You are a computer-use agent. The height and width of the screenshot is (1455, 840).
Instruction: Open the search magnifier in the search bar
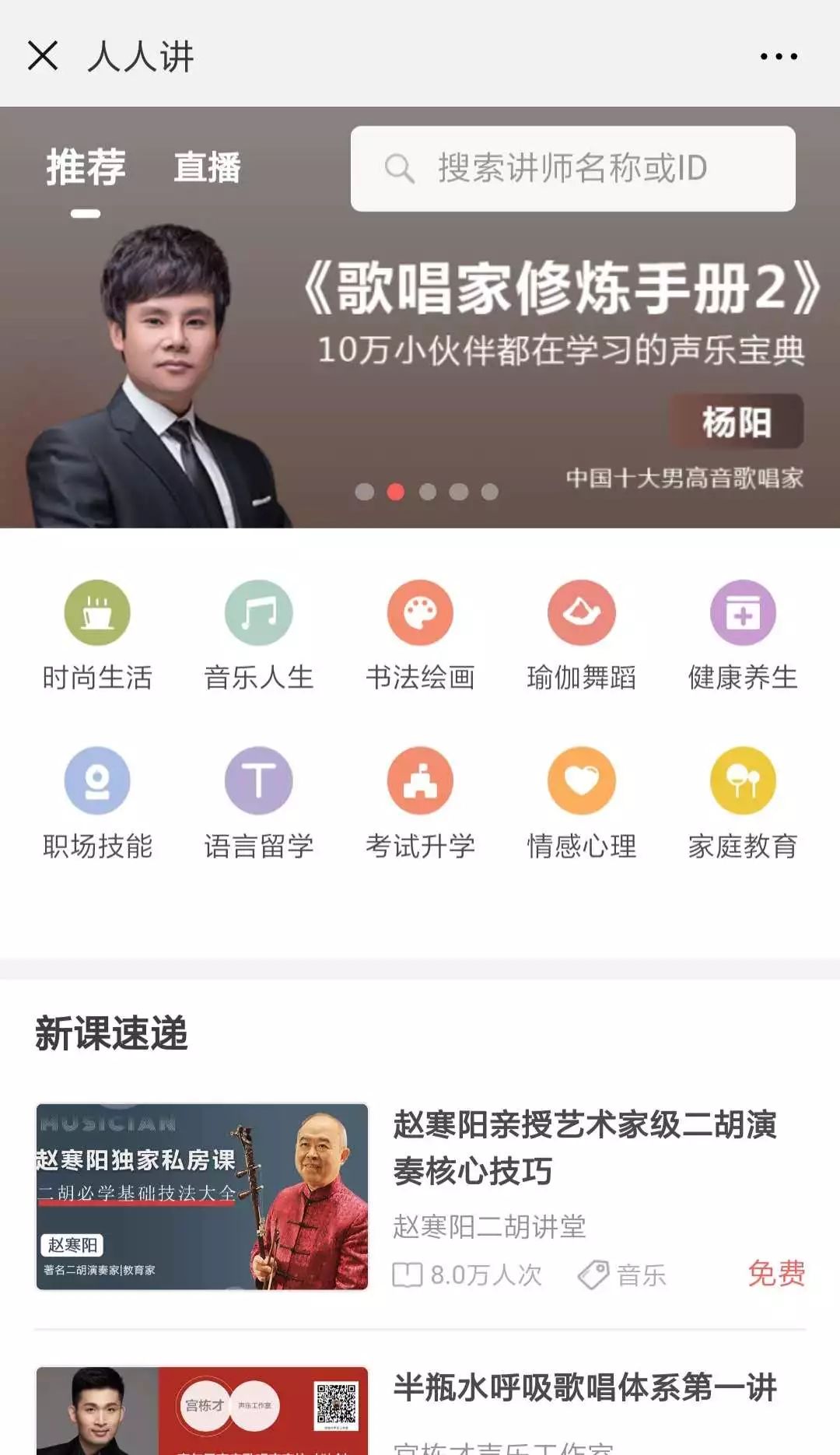400,167
